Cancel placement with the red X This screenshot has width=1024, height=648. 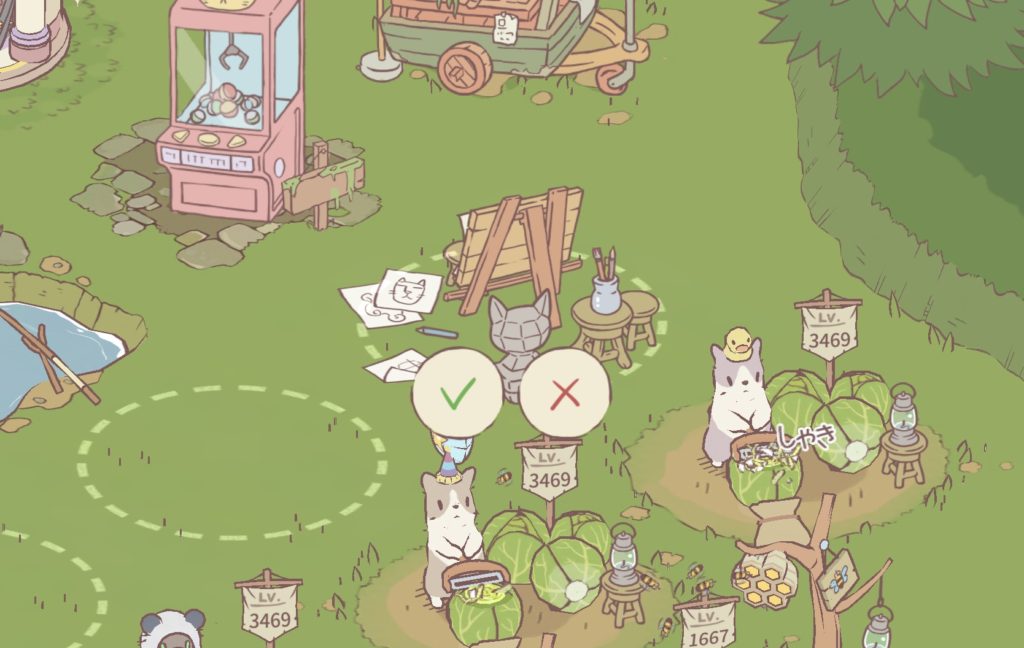pos(565,393)
